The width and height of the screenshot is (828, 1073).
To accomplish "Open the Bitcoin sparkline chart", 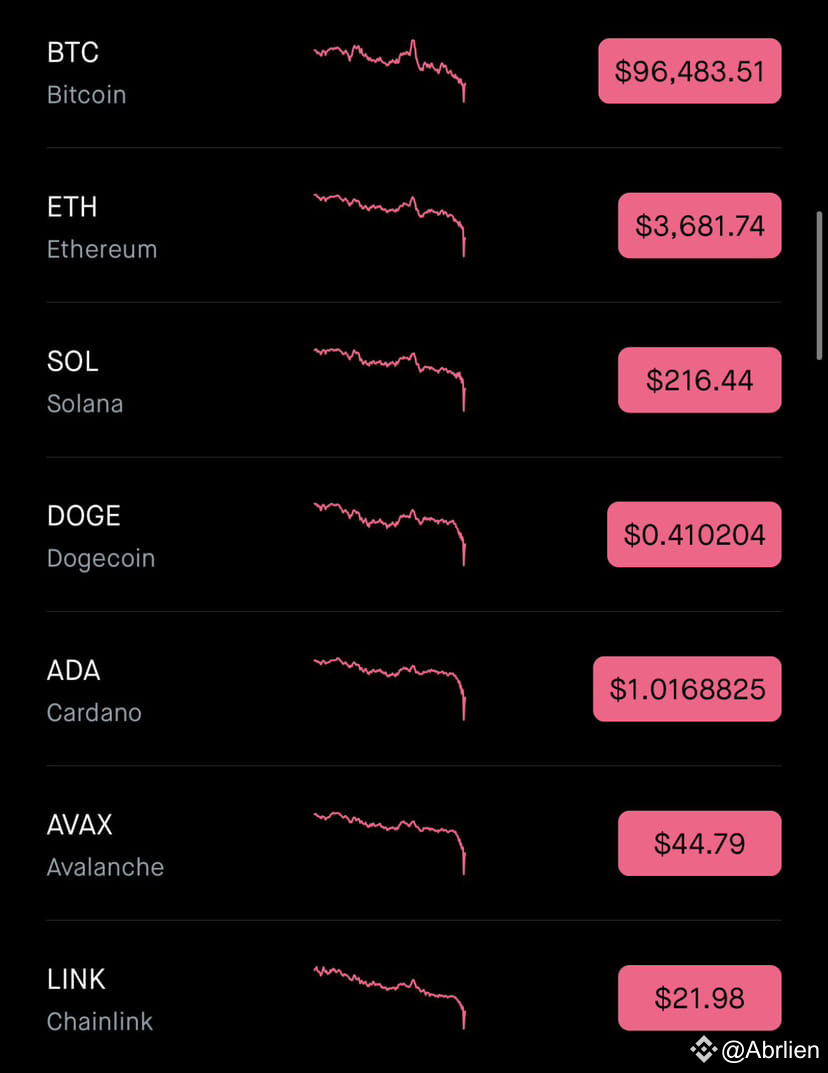I will (390, 68).
